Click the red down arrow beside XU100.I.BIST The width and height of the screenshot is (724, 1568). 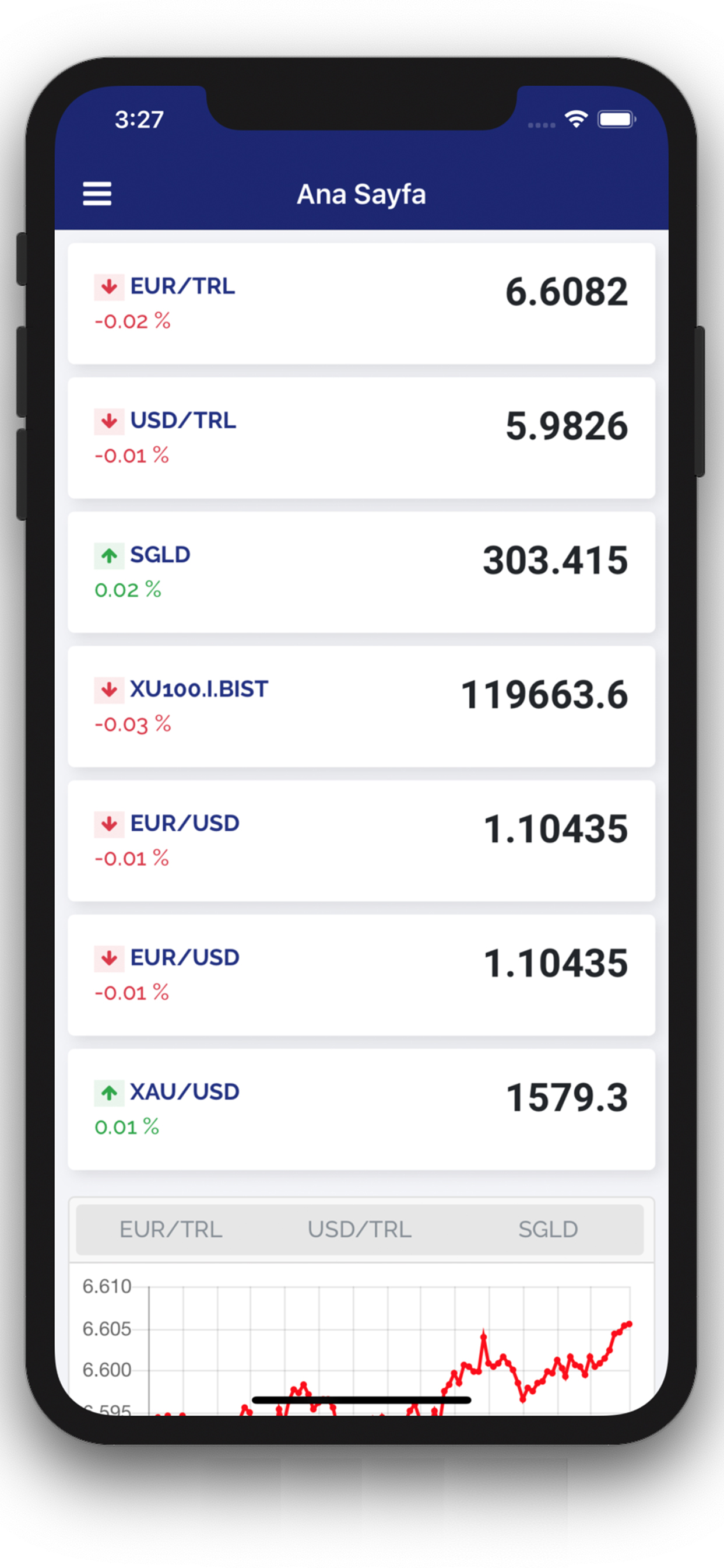109,689
